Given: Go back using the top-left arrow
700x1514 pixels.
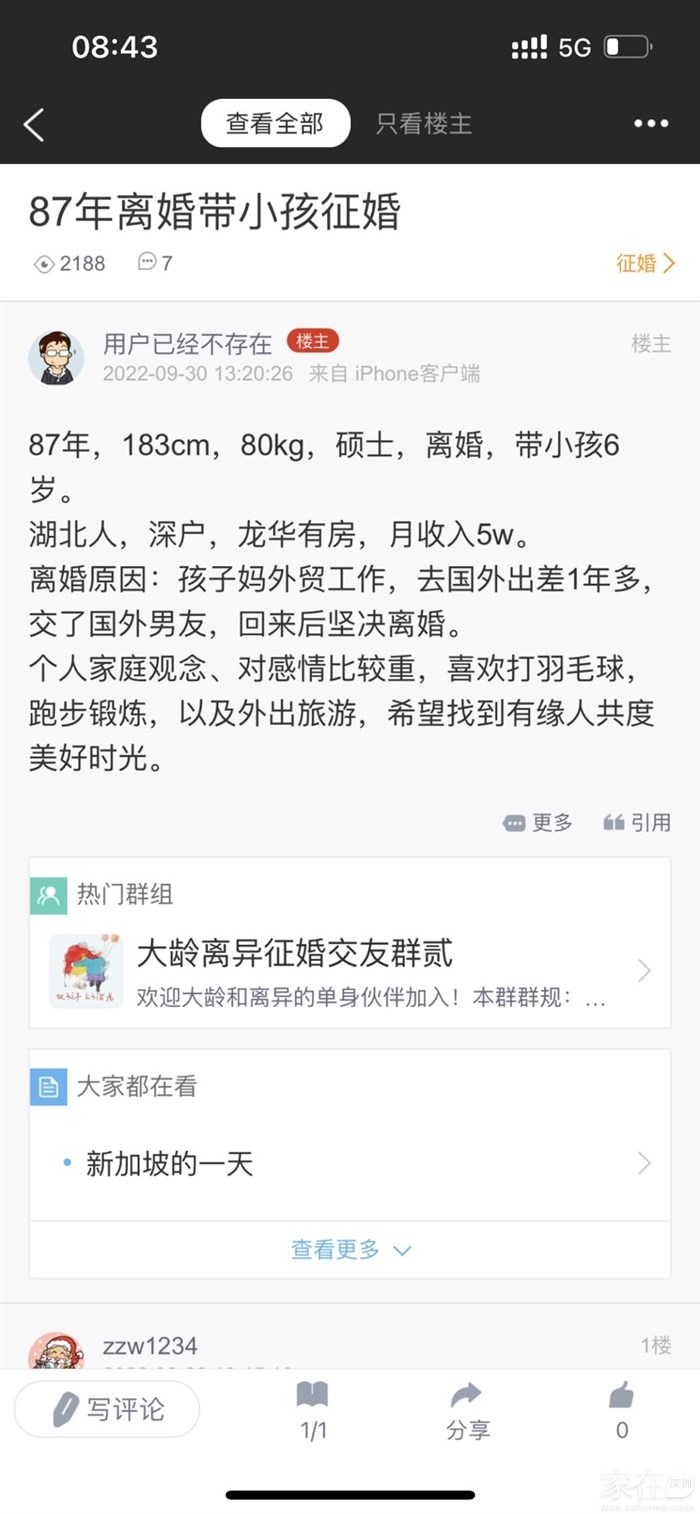Looking at the screenshot, I should [34, 125].
